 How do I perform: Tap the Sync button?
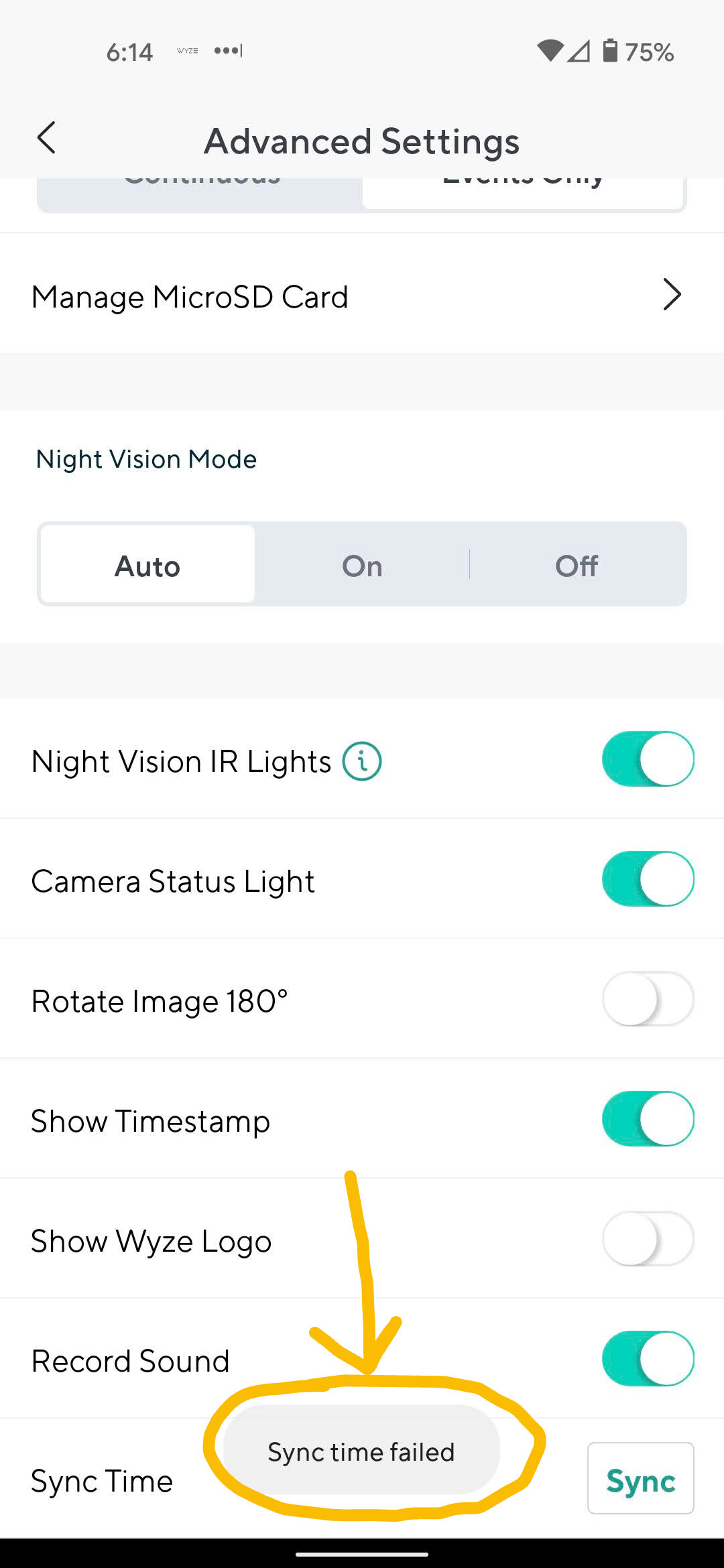pos(640,1478)
